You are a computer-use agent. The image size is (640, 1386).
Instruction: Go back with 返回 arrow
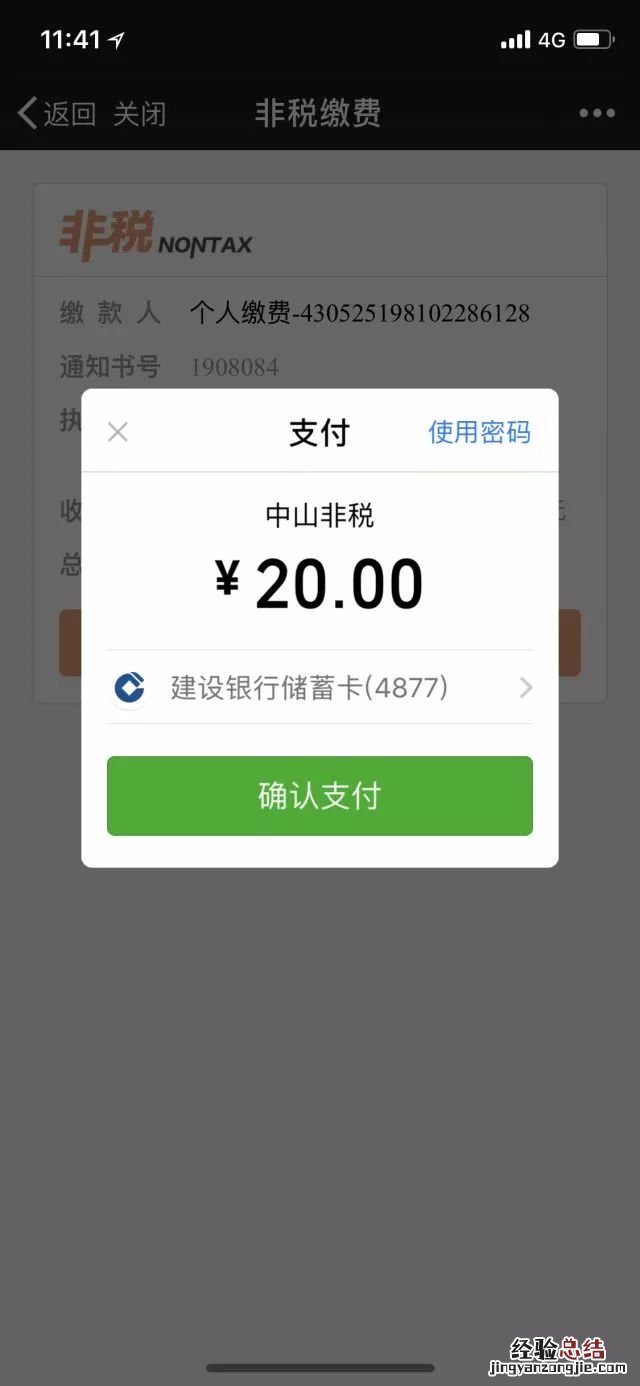click(x=56, y=114)
